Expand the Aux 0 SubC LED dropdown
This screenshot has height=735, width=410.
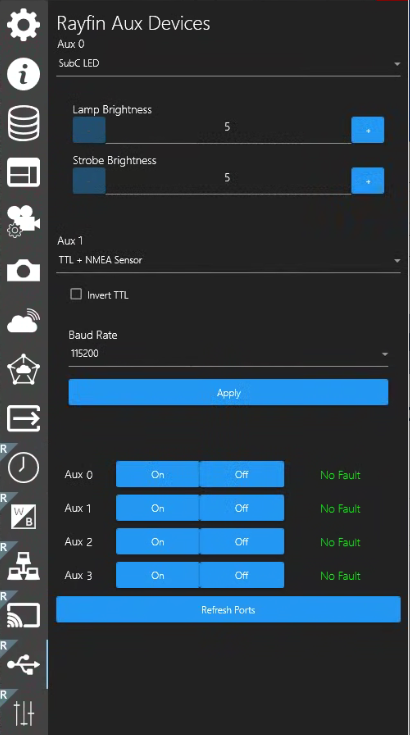click(228, 63)
